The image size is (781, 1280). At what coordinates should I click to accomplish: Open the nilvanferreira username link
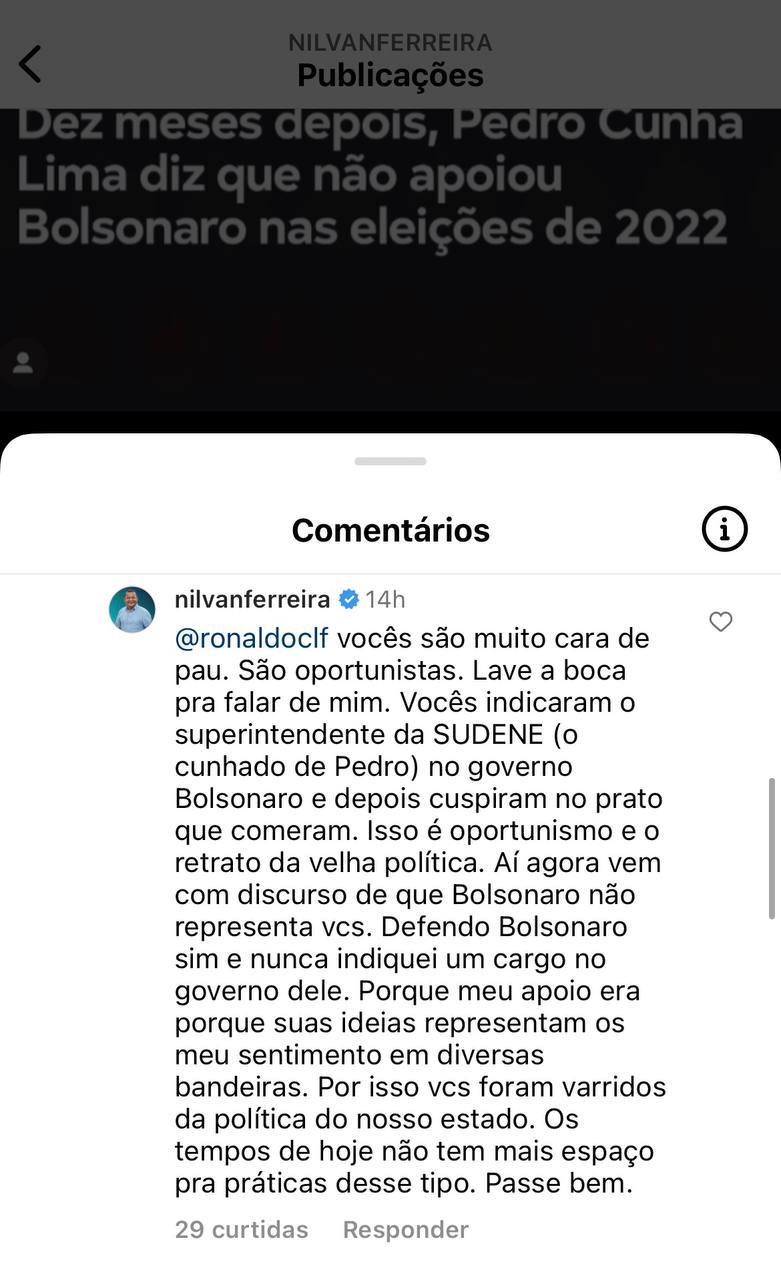252,599
